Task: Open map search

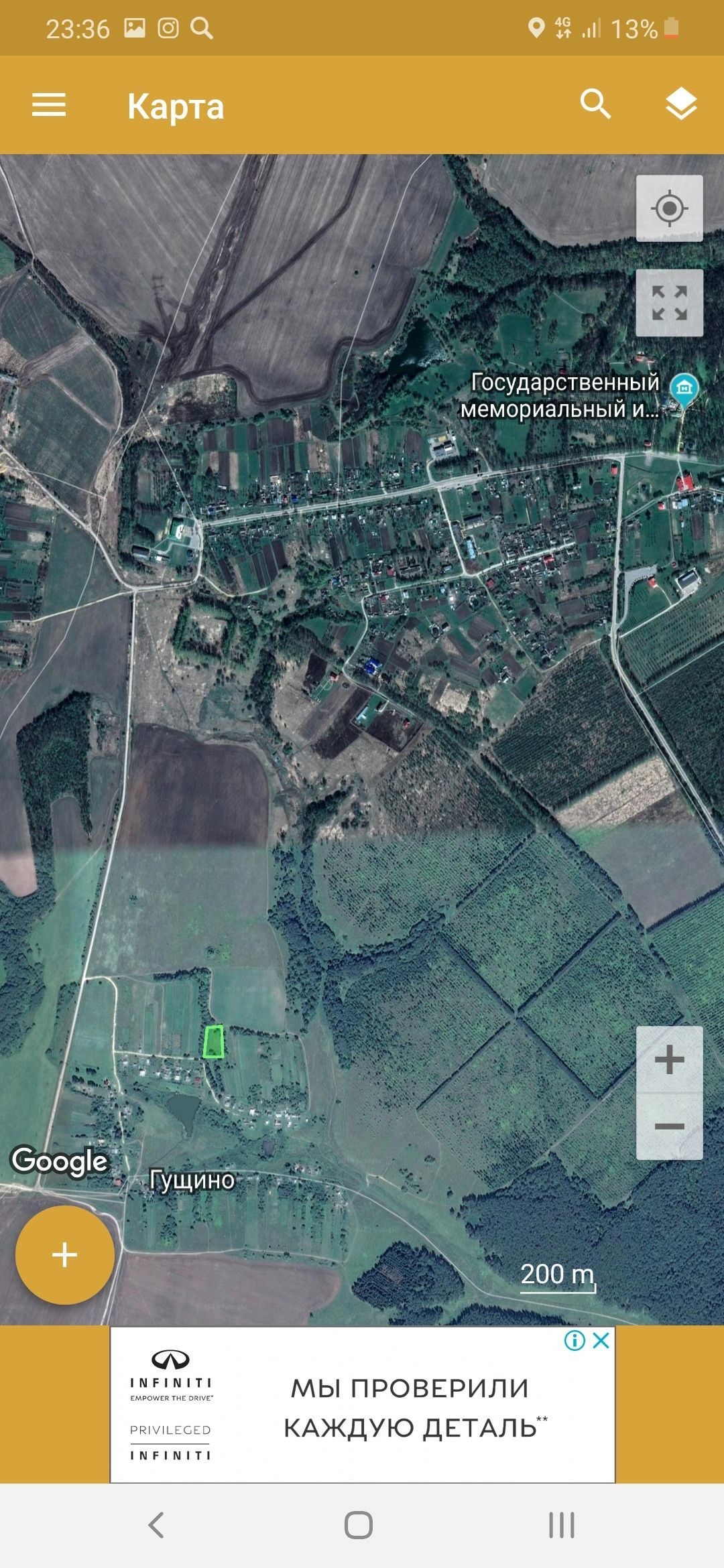Action: coord(595,105)
